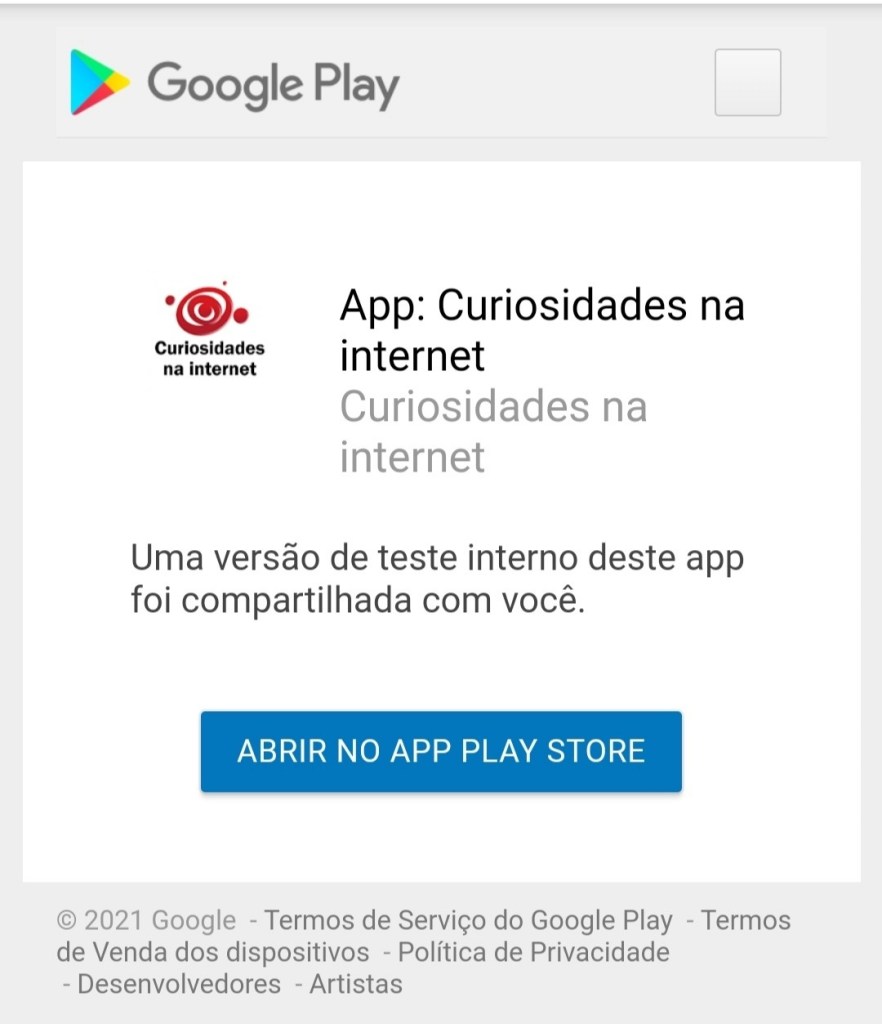Go to Google Play home via logo
Viewport: 882px width, 1024px height.
235,83
